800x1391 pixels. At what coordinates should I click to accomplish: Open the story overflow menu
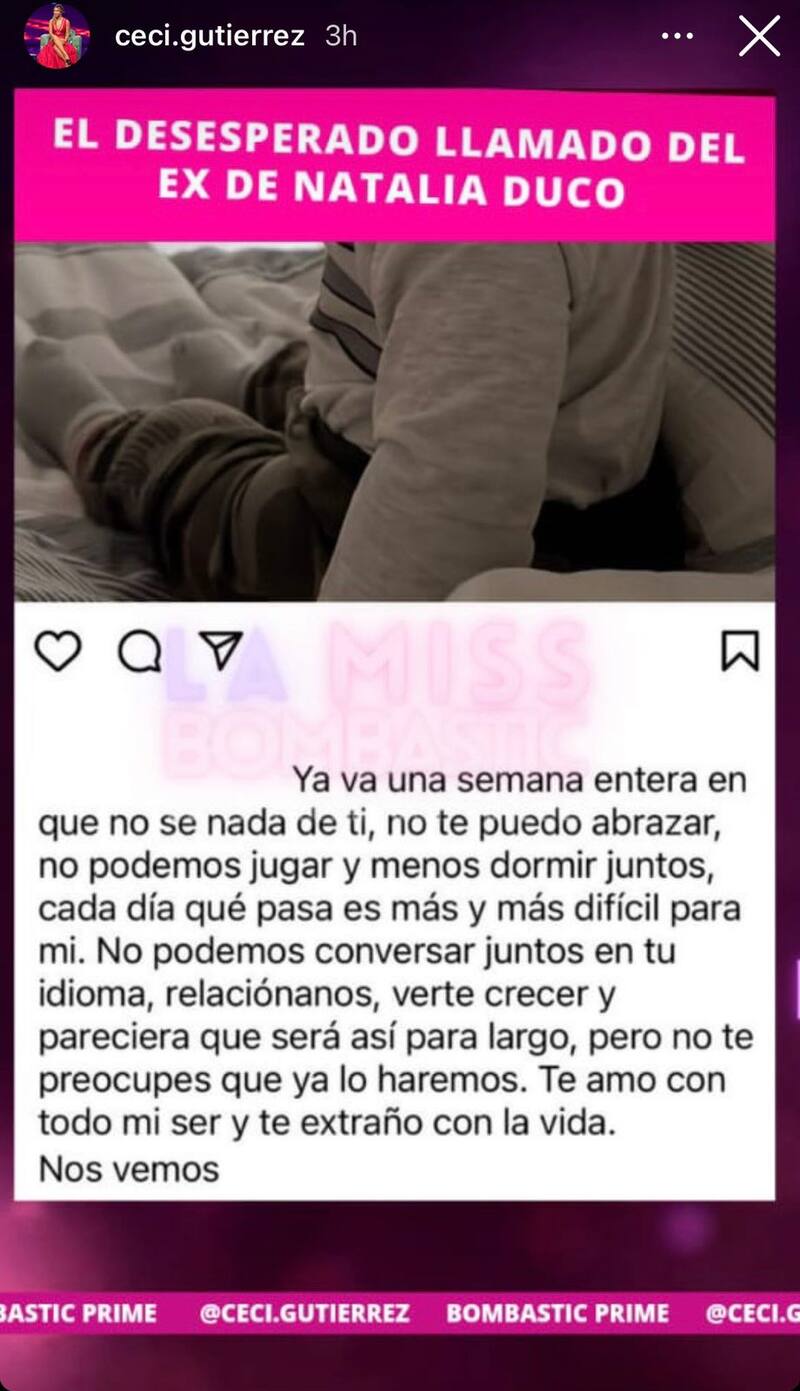pyautogui.click(x=677, y=37)
